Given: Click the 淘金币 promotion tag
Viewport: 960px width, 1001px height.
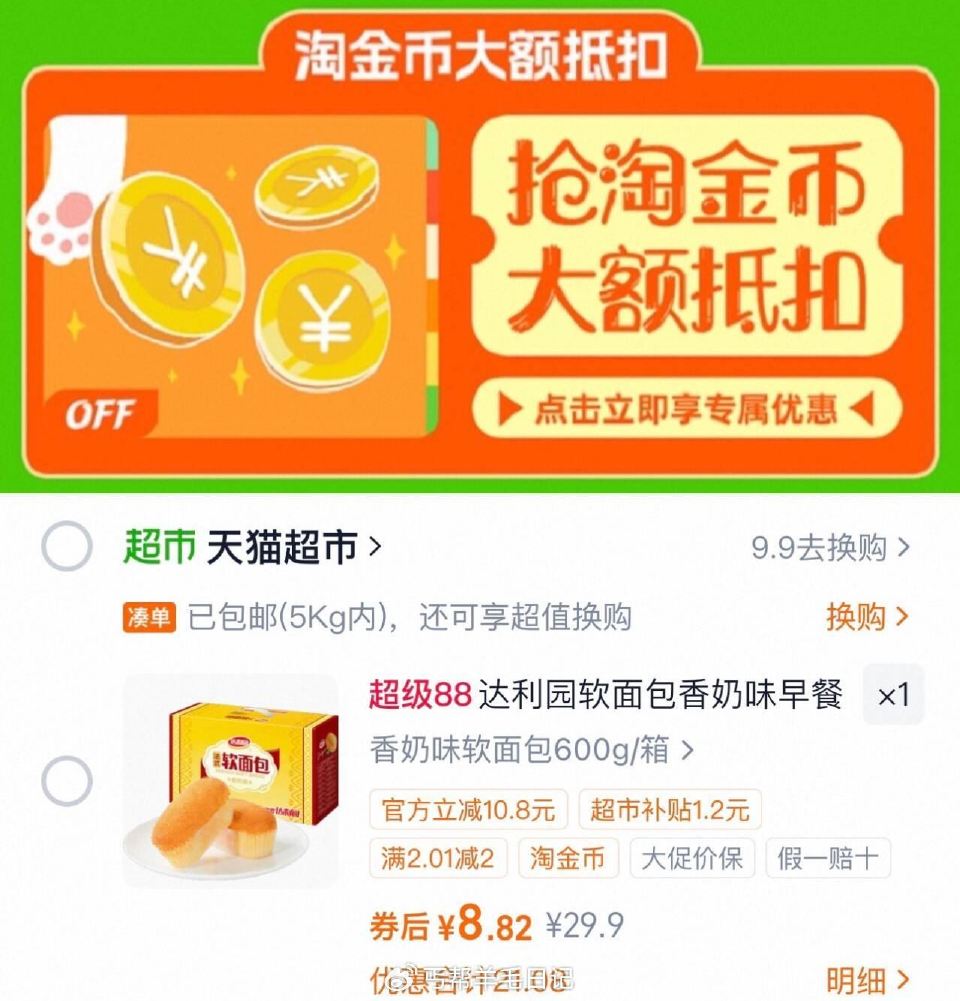Looking at the screenshot, I should 567,859.
